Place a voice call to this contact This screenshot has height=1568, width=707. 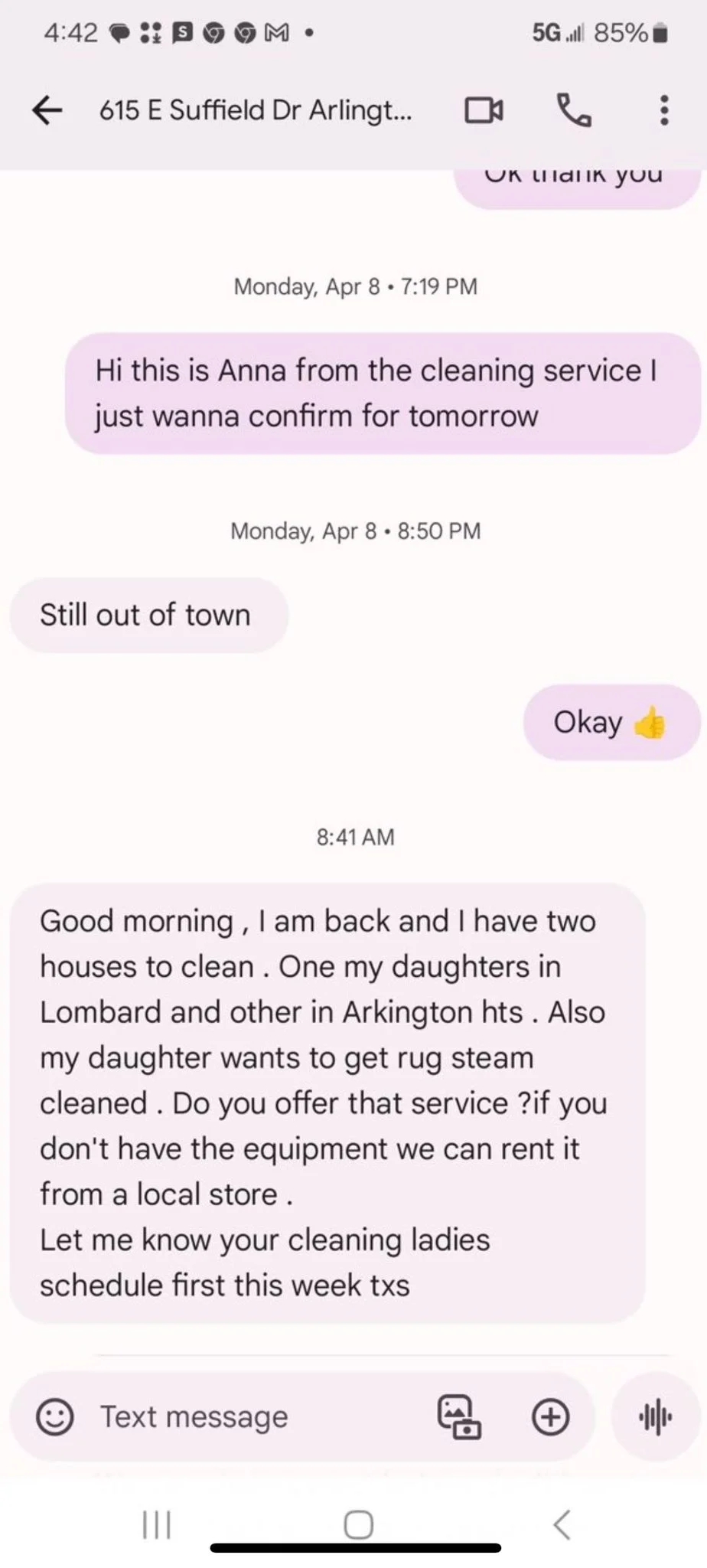[x=573, y=111]
